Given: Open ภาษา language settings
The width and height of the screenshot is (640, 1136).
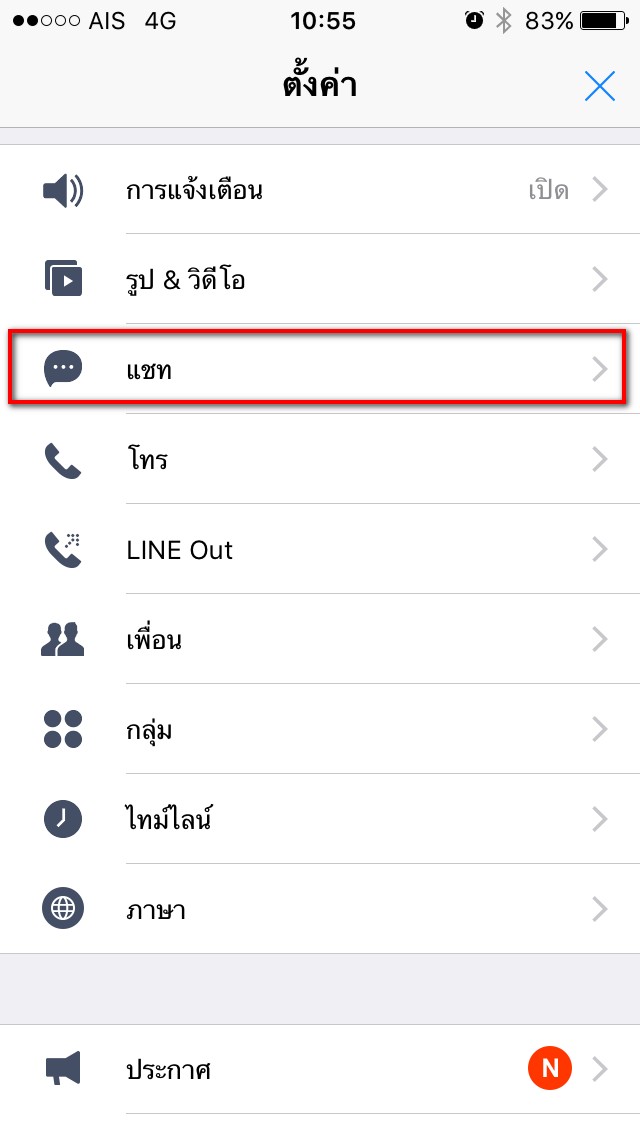Looking at the screenshot, I should tap(320, 910).
